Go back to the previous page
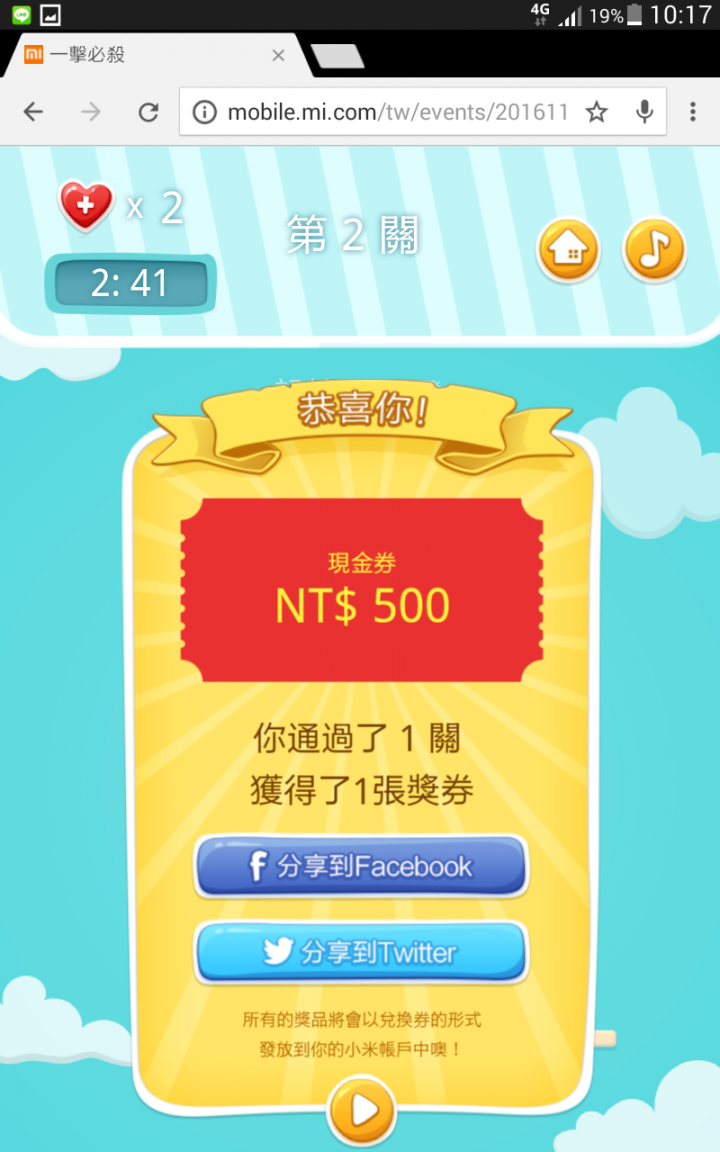The image size is (720, 1152). coord(34,112)
